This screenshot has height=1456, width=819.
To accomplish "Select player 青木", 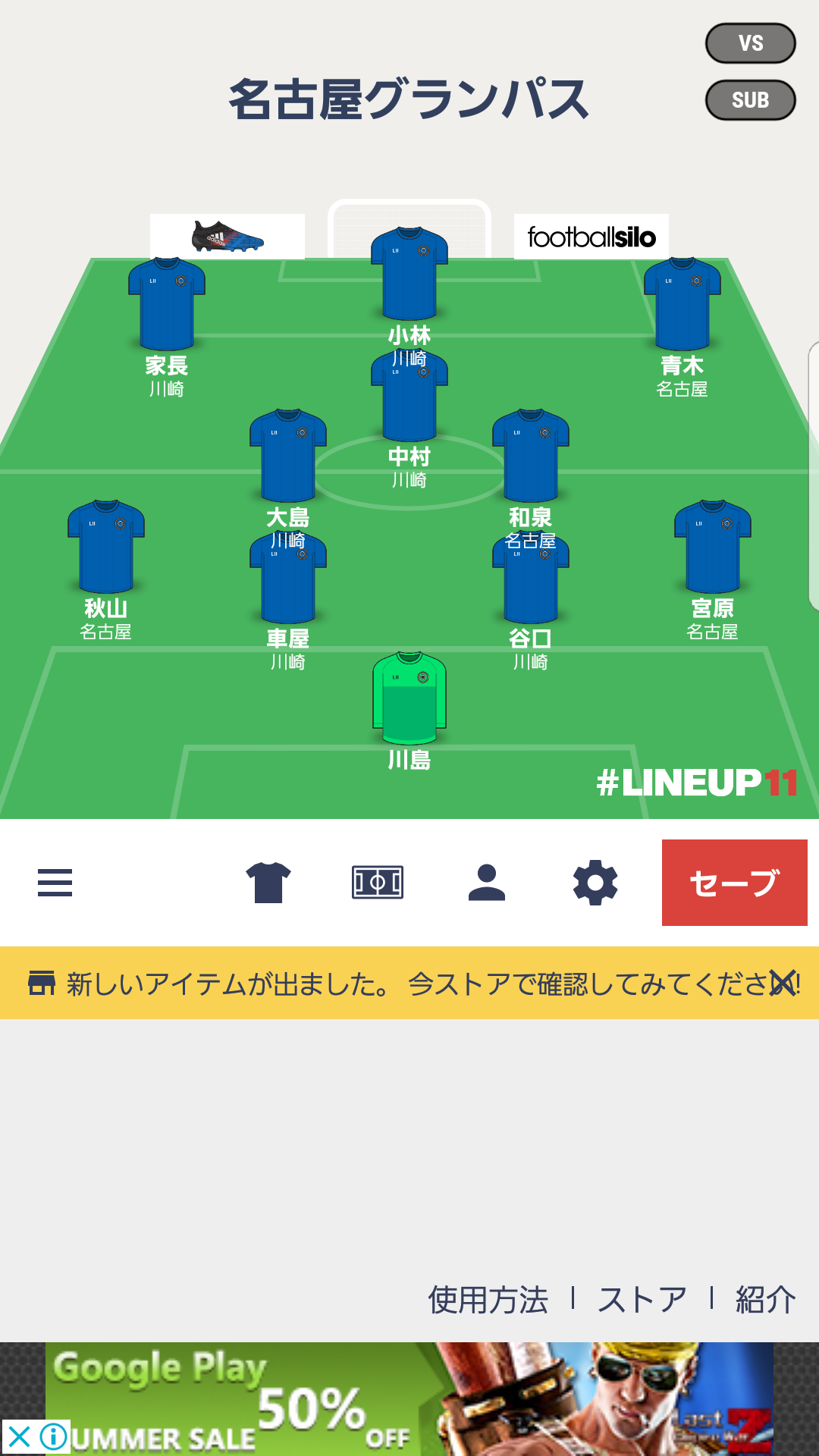I will click(x=682, y=306).
